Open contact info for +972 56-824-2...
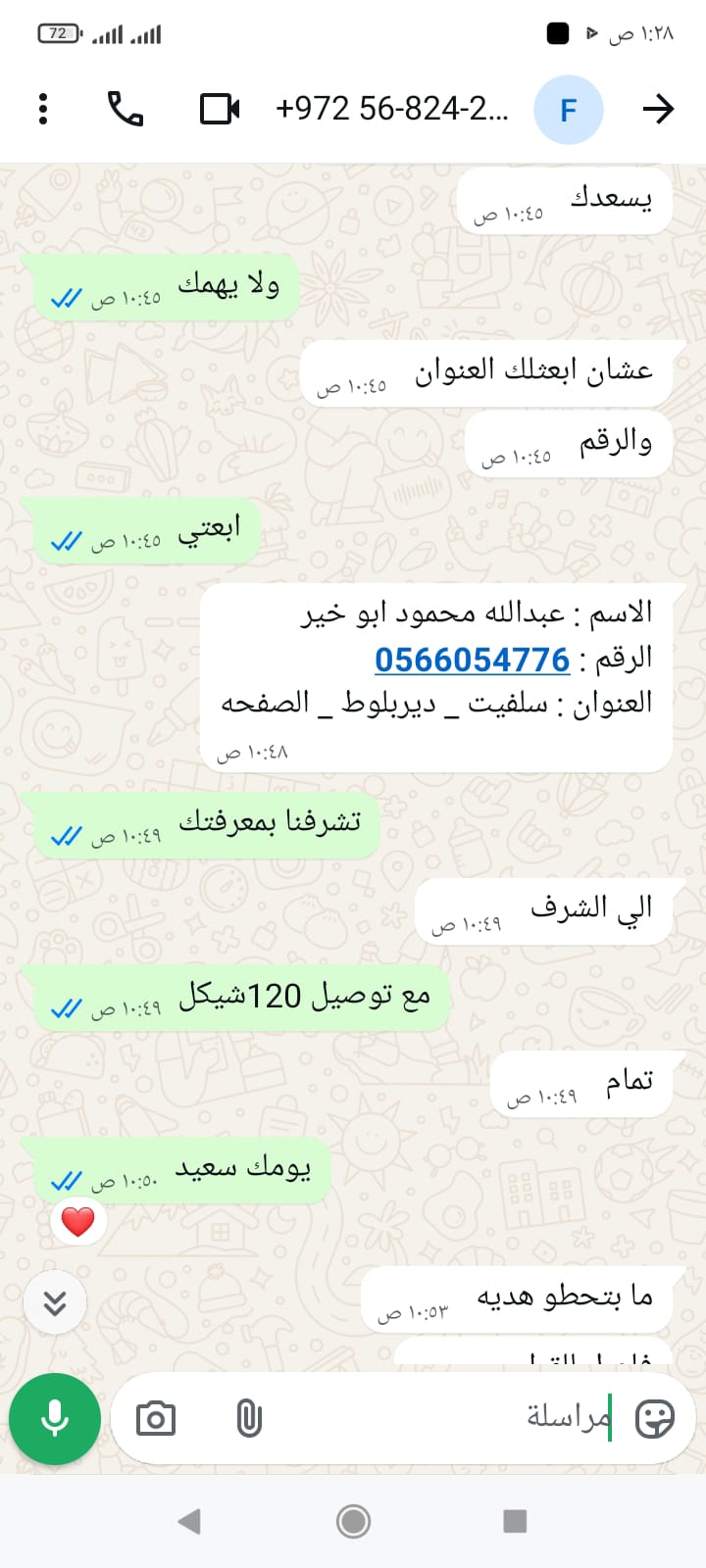Image resolution: width=706 pixels, height=1568 pixels. (x=392, y=109)
